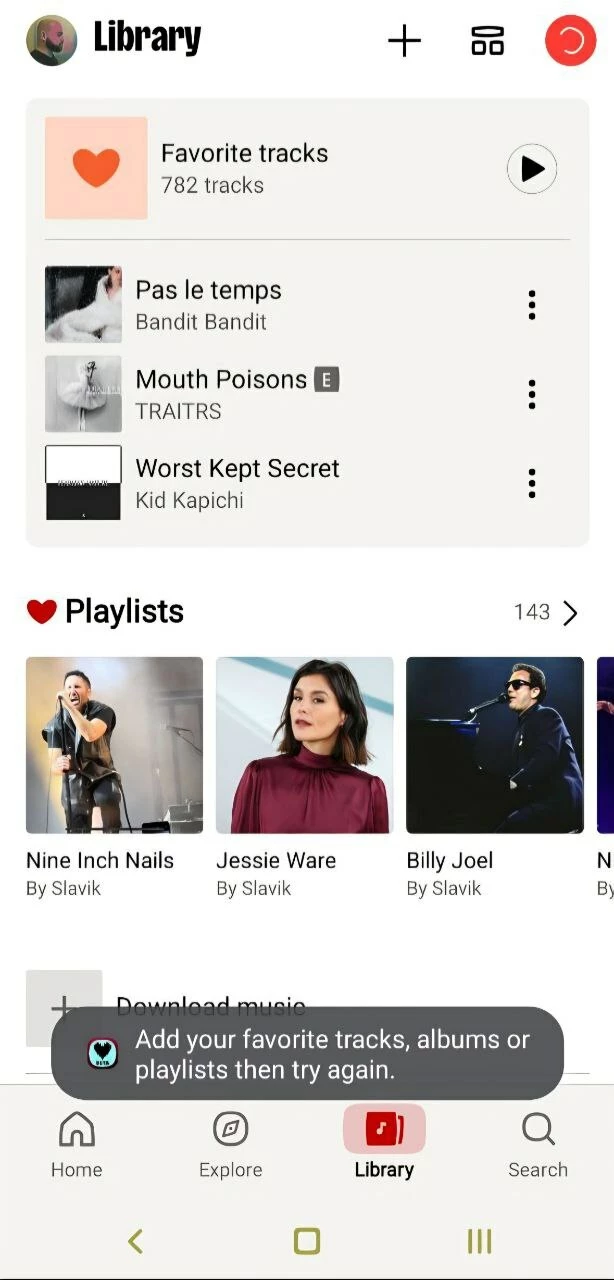Tap the red circular icon in header

pos(570,41)
